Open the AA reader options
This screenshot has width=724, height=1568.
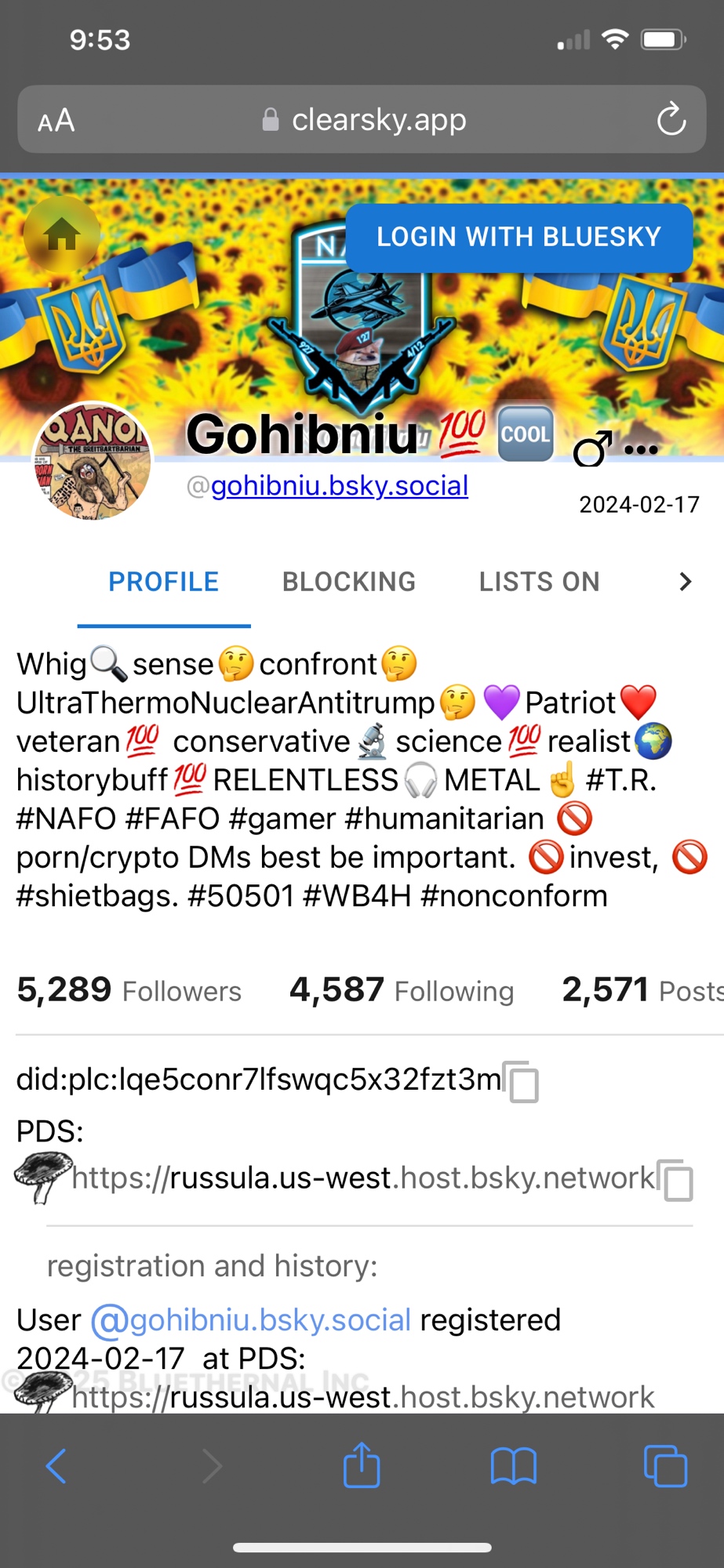pos(56,121)
